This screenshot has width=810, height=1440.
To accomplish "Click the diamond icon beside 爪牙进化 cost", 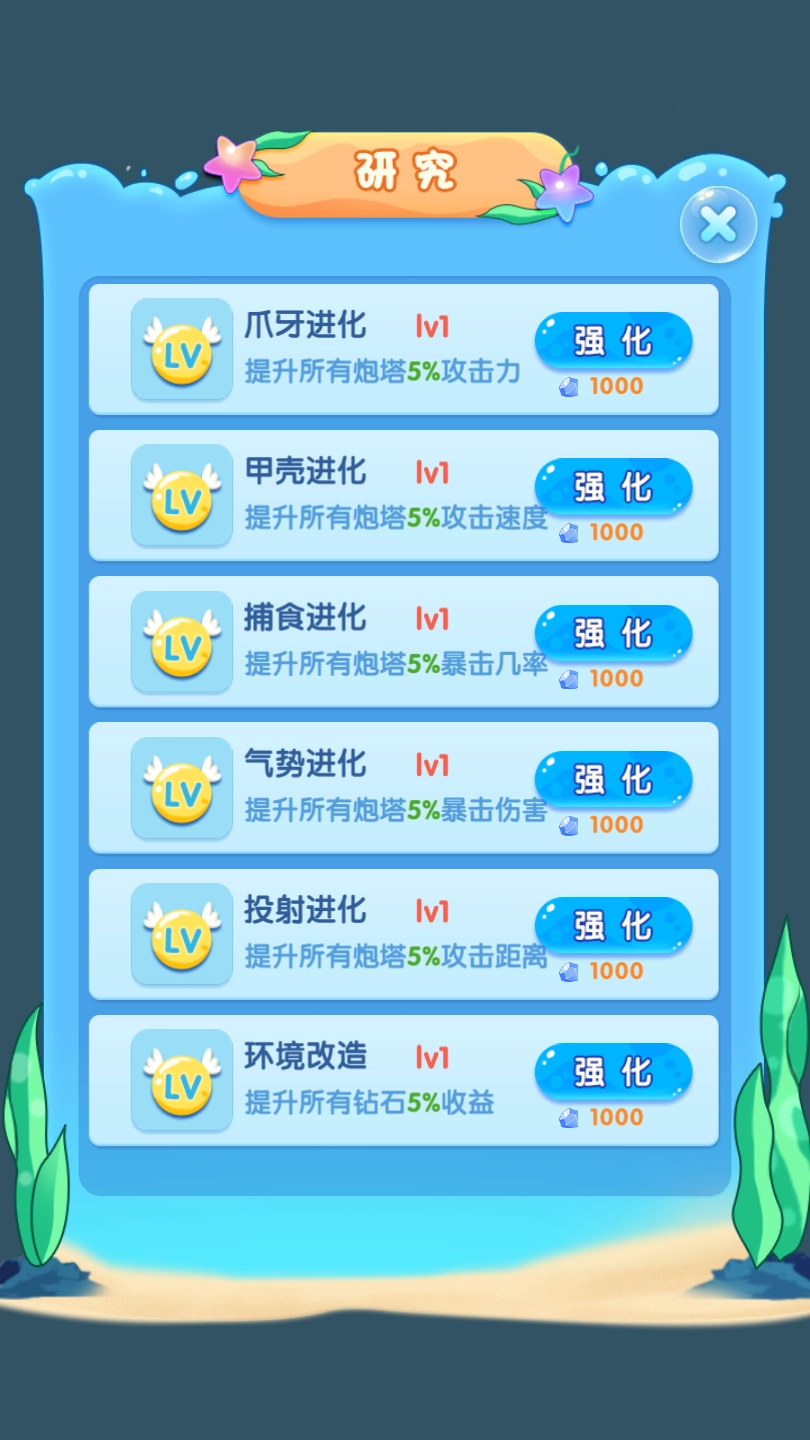I will (570, 385).
